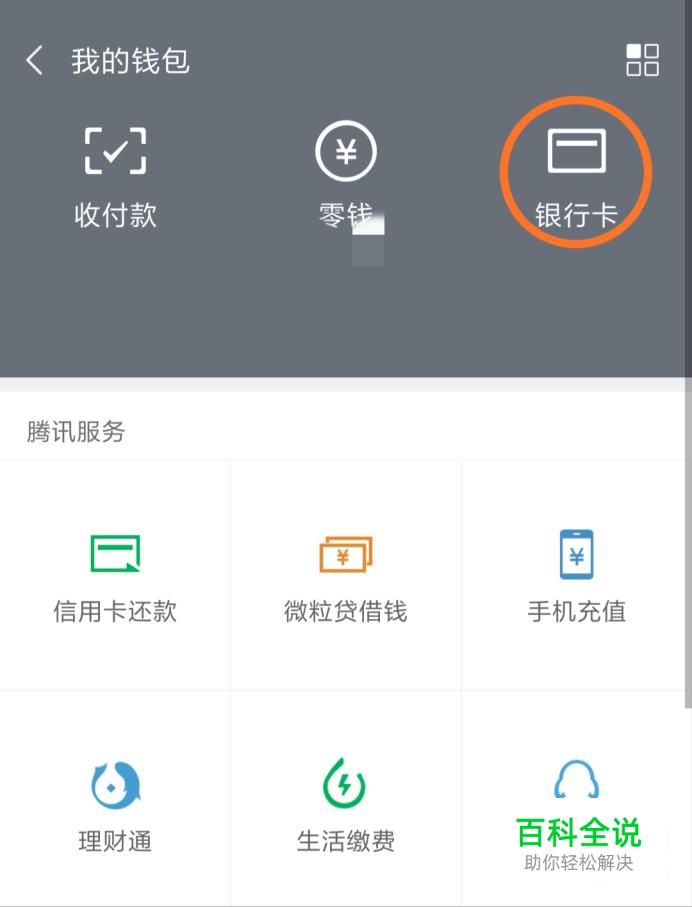Select 信用卡还款 service
Image resolution: width=692 pixels, height=907 pixels.
click(x=115, y=576)
